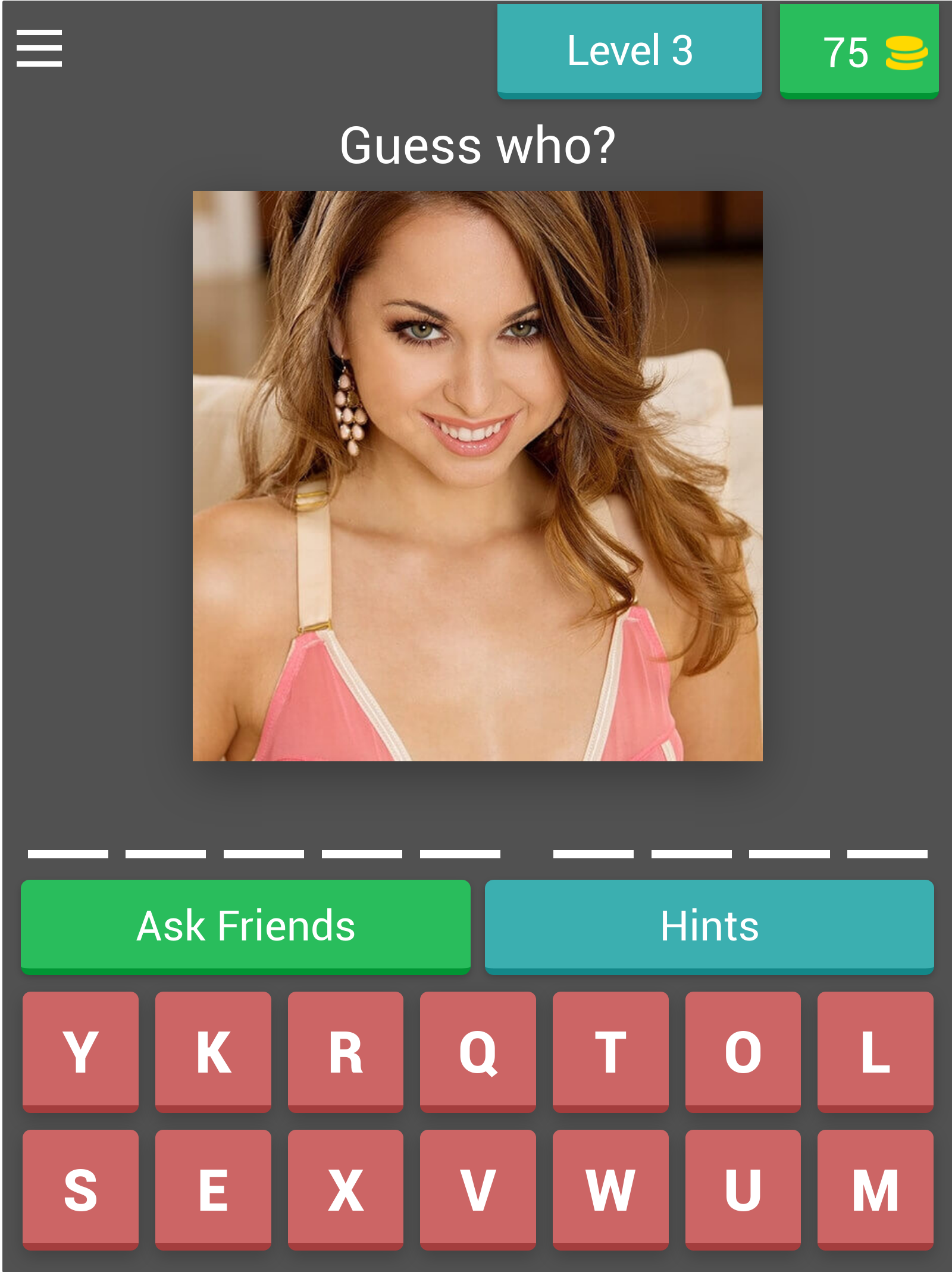Open the 75 coins balance button

point(859,51)
